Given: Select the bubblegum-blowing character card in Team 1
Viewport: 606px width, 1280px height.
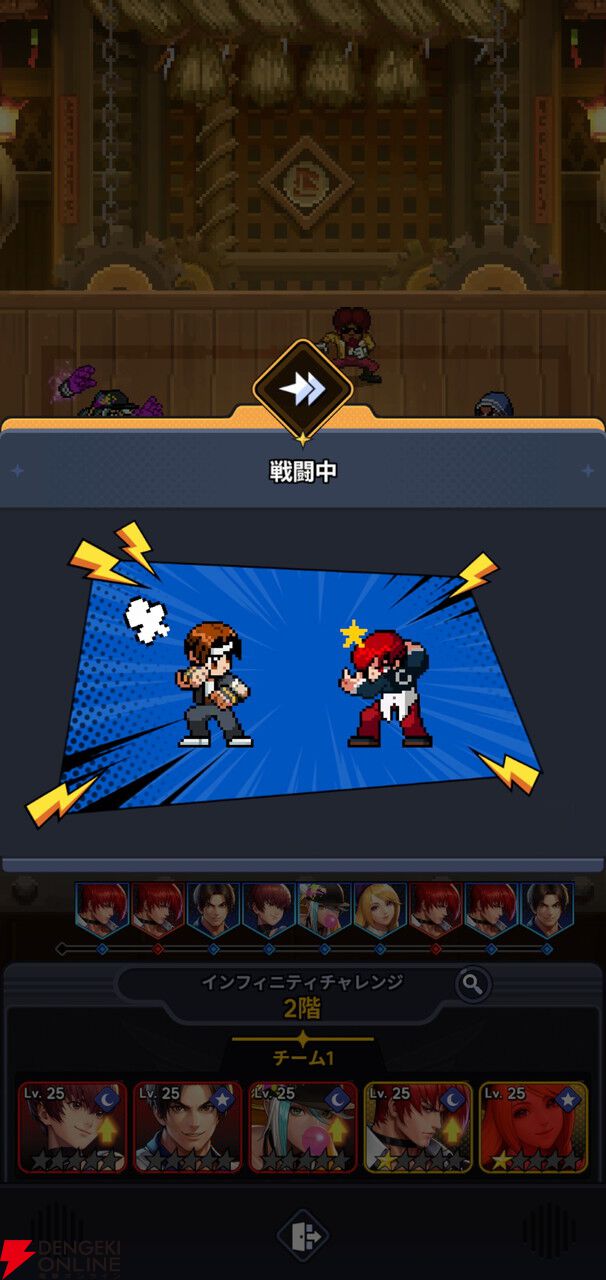Looking at the screenshot, I should [303, 1127].
